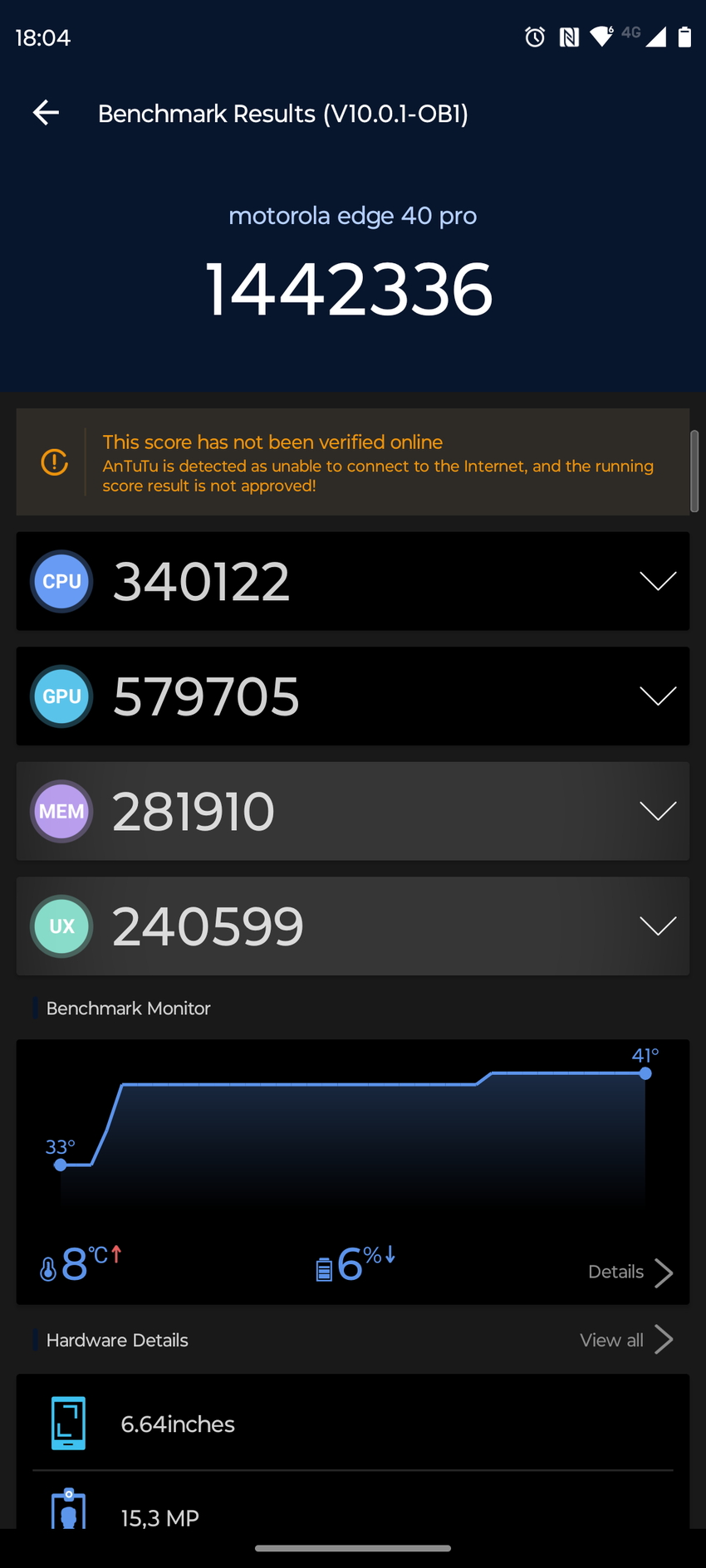706x1568 pixels.
Task: Open the 6.64inches screen hardware row
Action: 352,1424
